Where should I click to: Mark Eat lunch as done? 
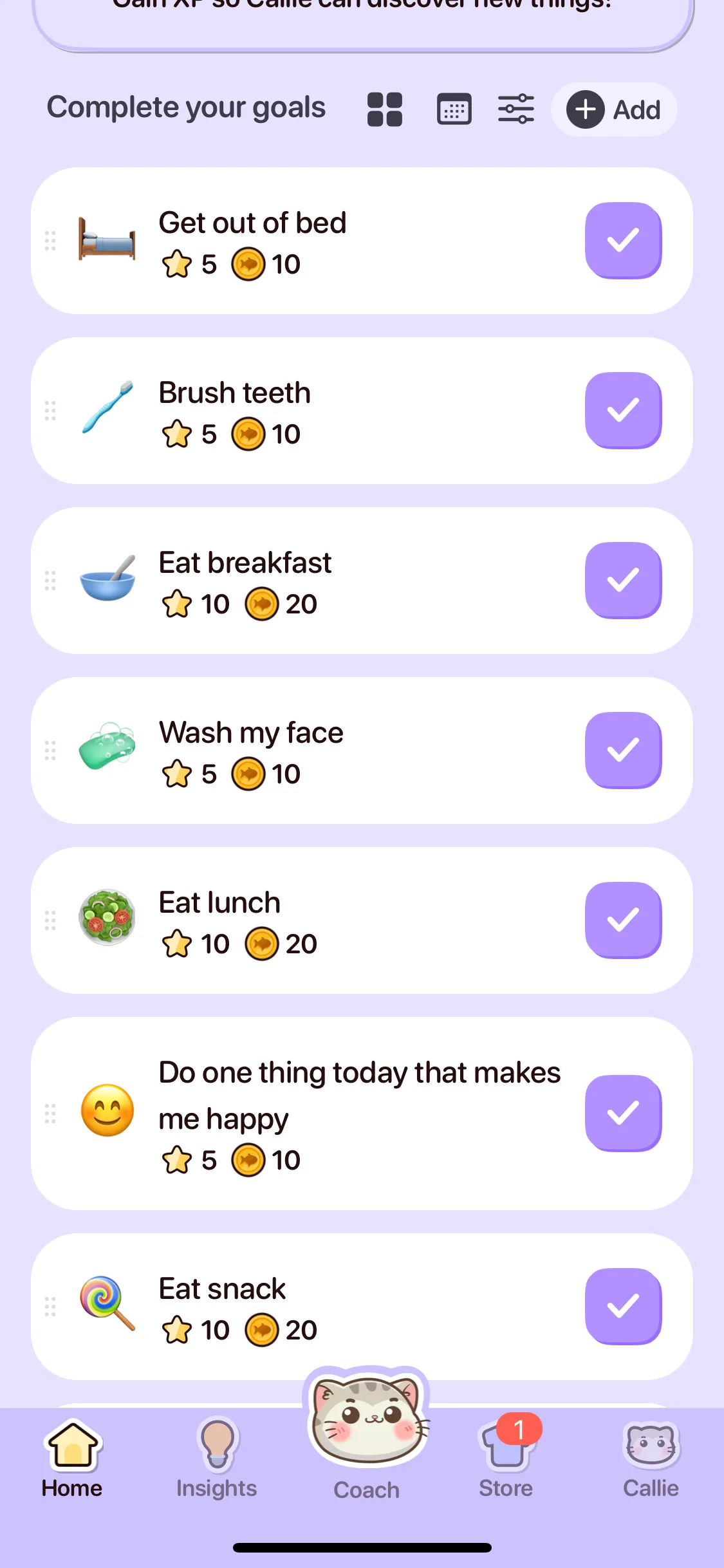(623, 920)
